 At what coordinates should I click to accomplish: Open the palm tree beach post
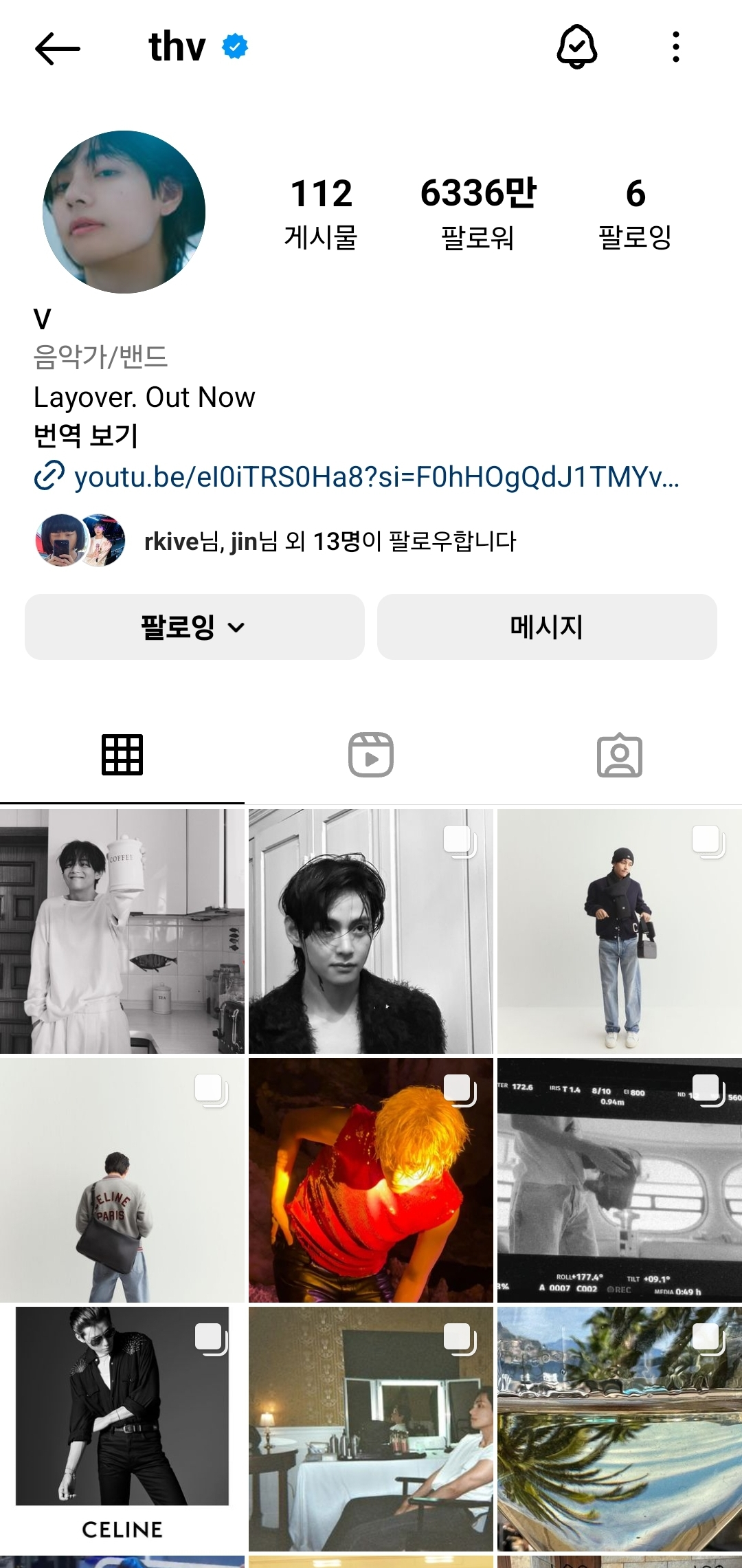click(620, 1429)
